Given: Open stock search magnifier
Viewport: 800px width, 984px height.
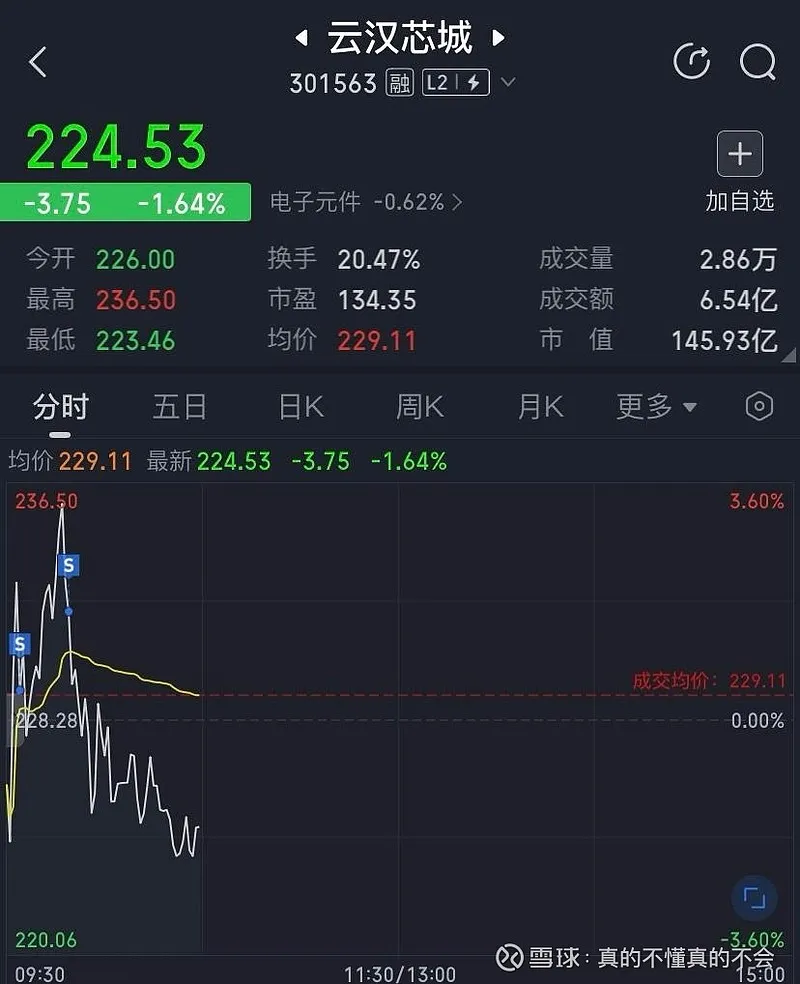Looking at the screenshot, I should click(x=757, y=62).
